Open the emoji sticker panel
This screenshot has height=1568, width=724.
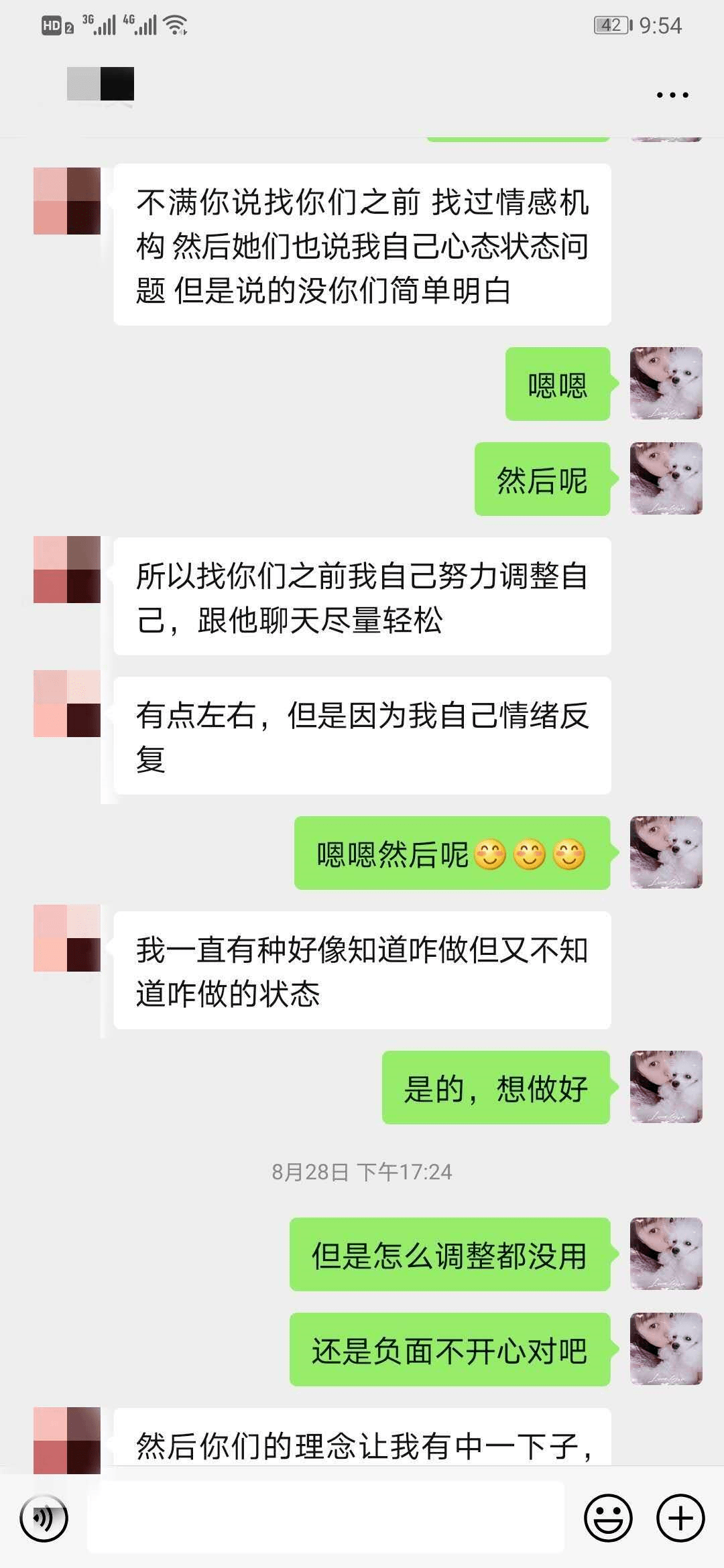point(608,1517)
